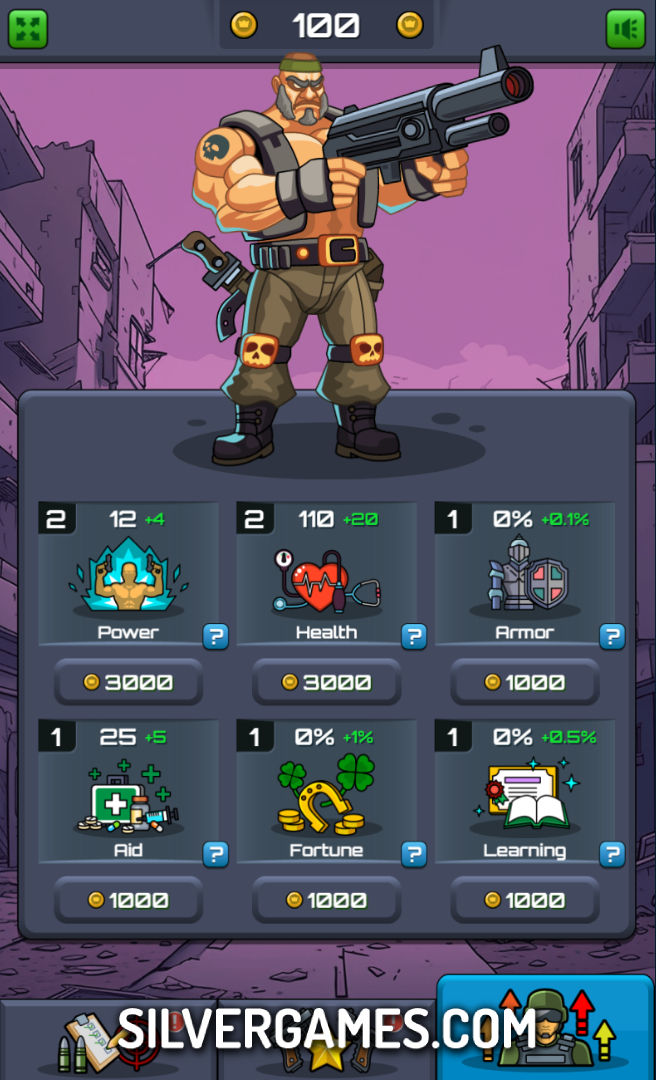Show help info for Health
This screenshot has width=656, height=1080.
pyautogui.click(x=414, y=636)
